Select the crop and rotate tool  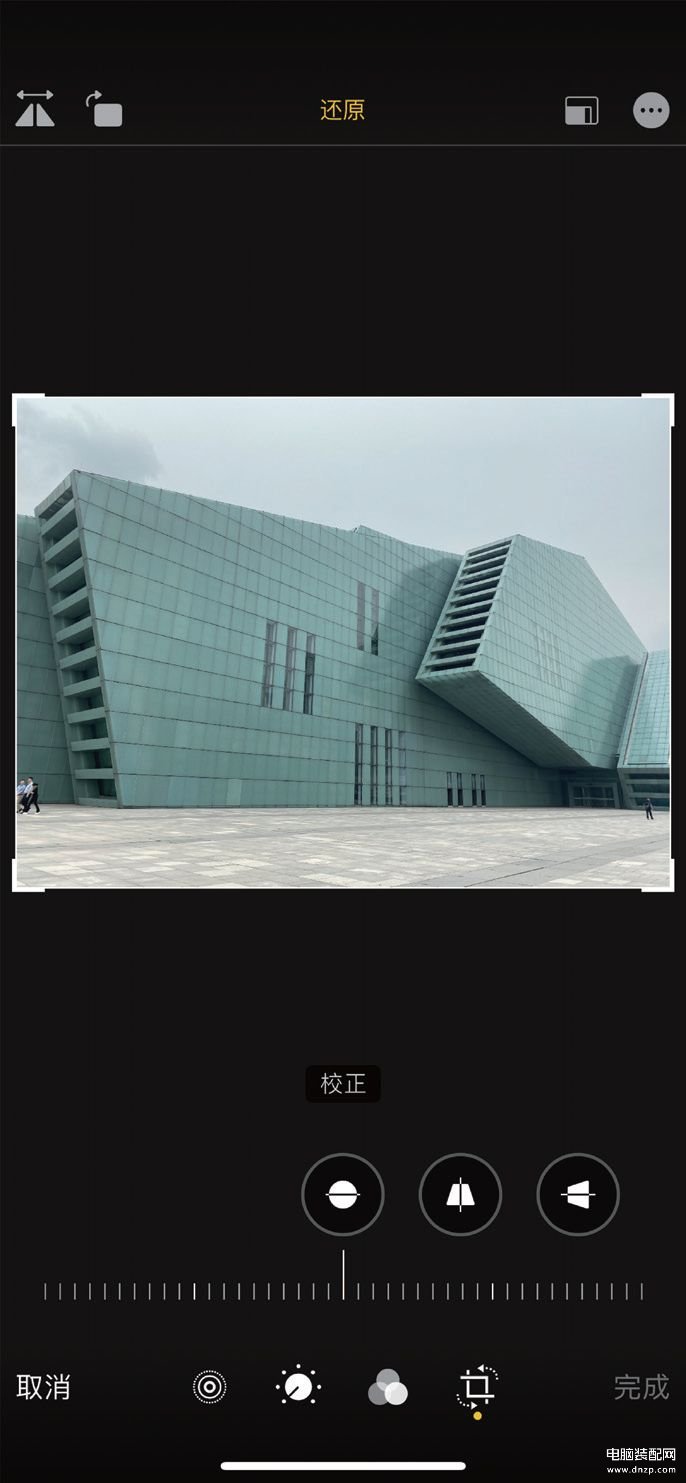point(477,1387)
